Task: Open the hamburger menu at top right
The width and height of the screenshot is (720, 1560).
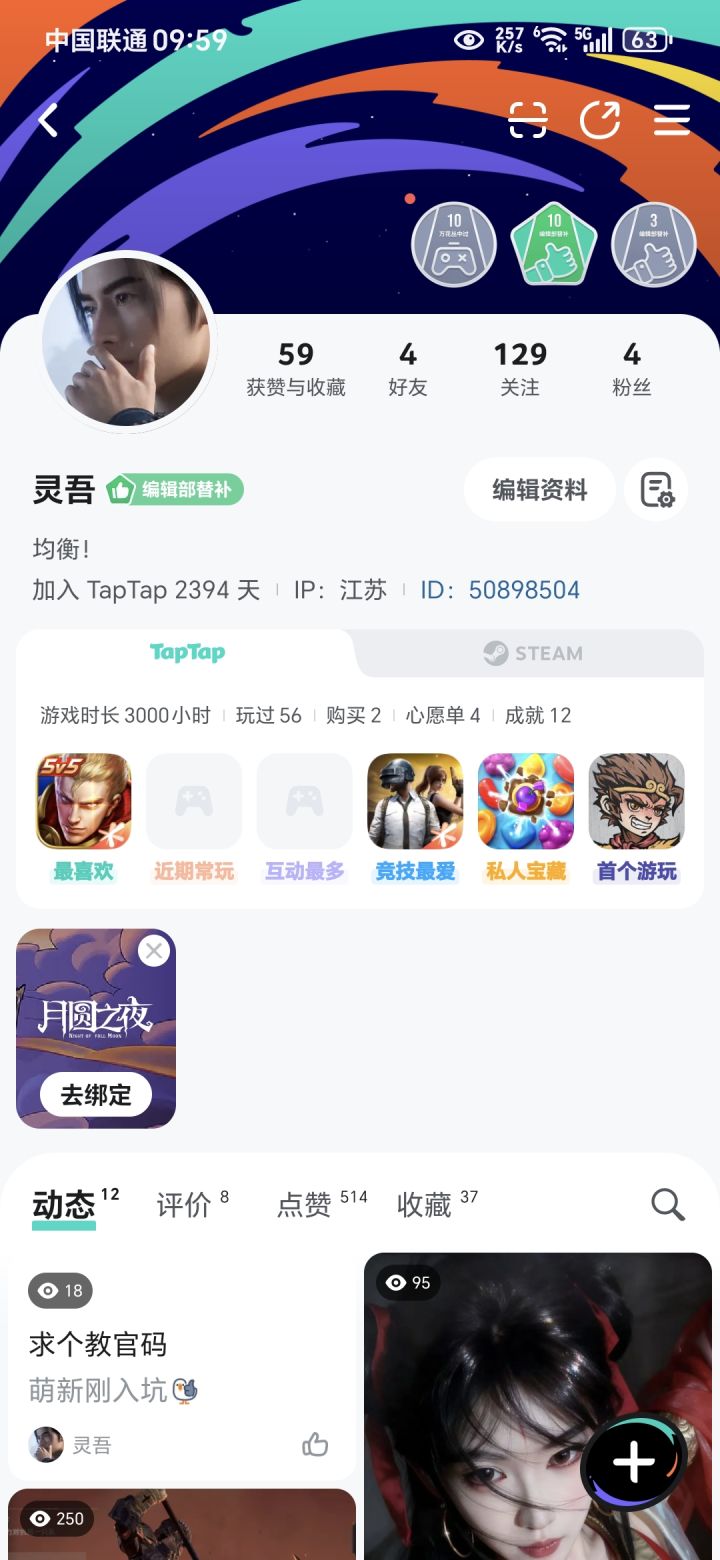Action: (672, 119)
